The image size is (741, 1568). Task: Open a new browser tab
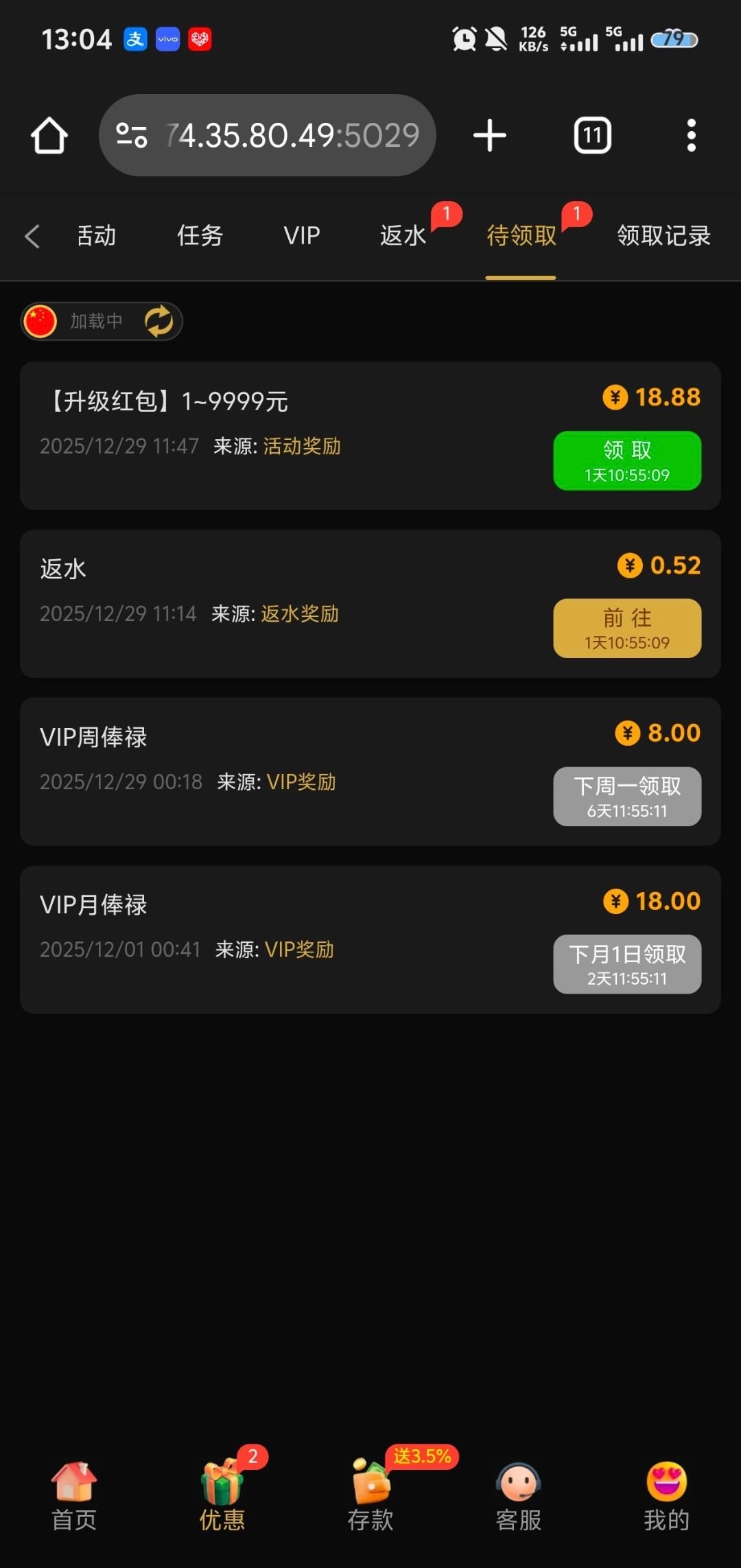pos(490,135)
